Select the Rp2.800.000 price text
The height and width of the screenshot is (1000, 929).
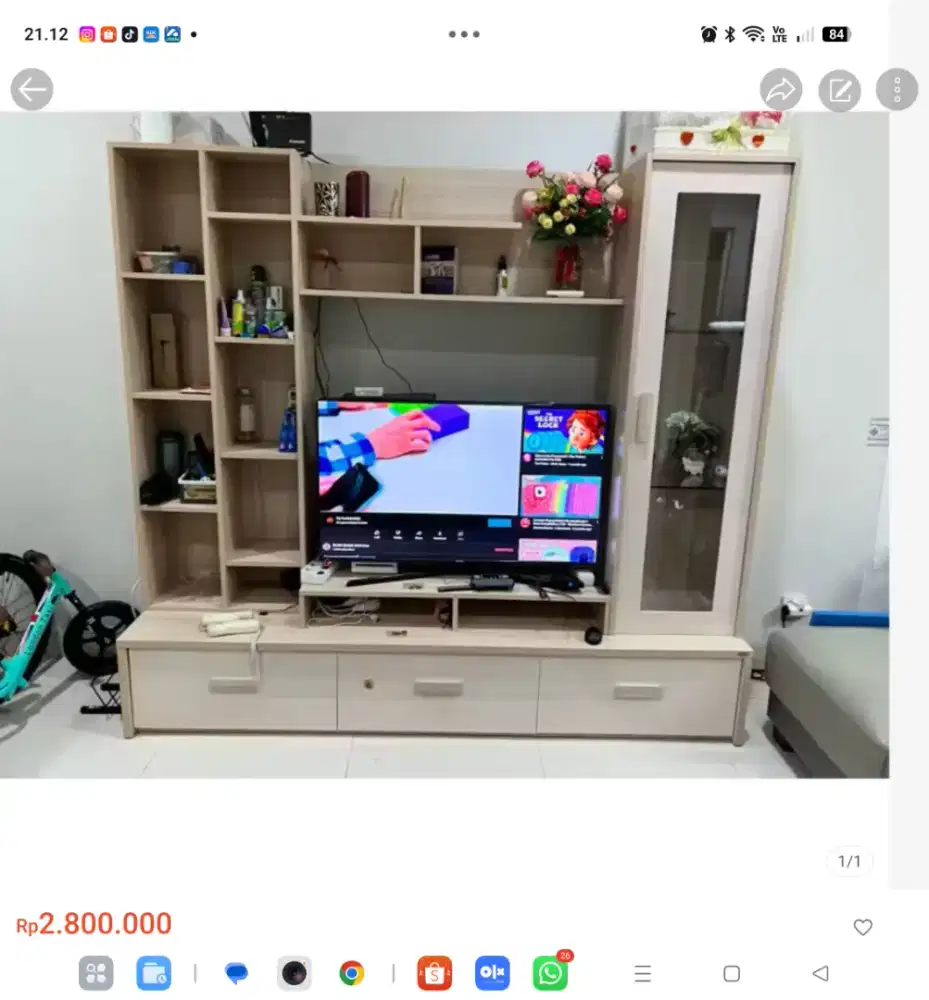tap(94, 925)
